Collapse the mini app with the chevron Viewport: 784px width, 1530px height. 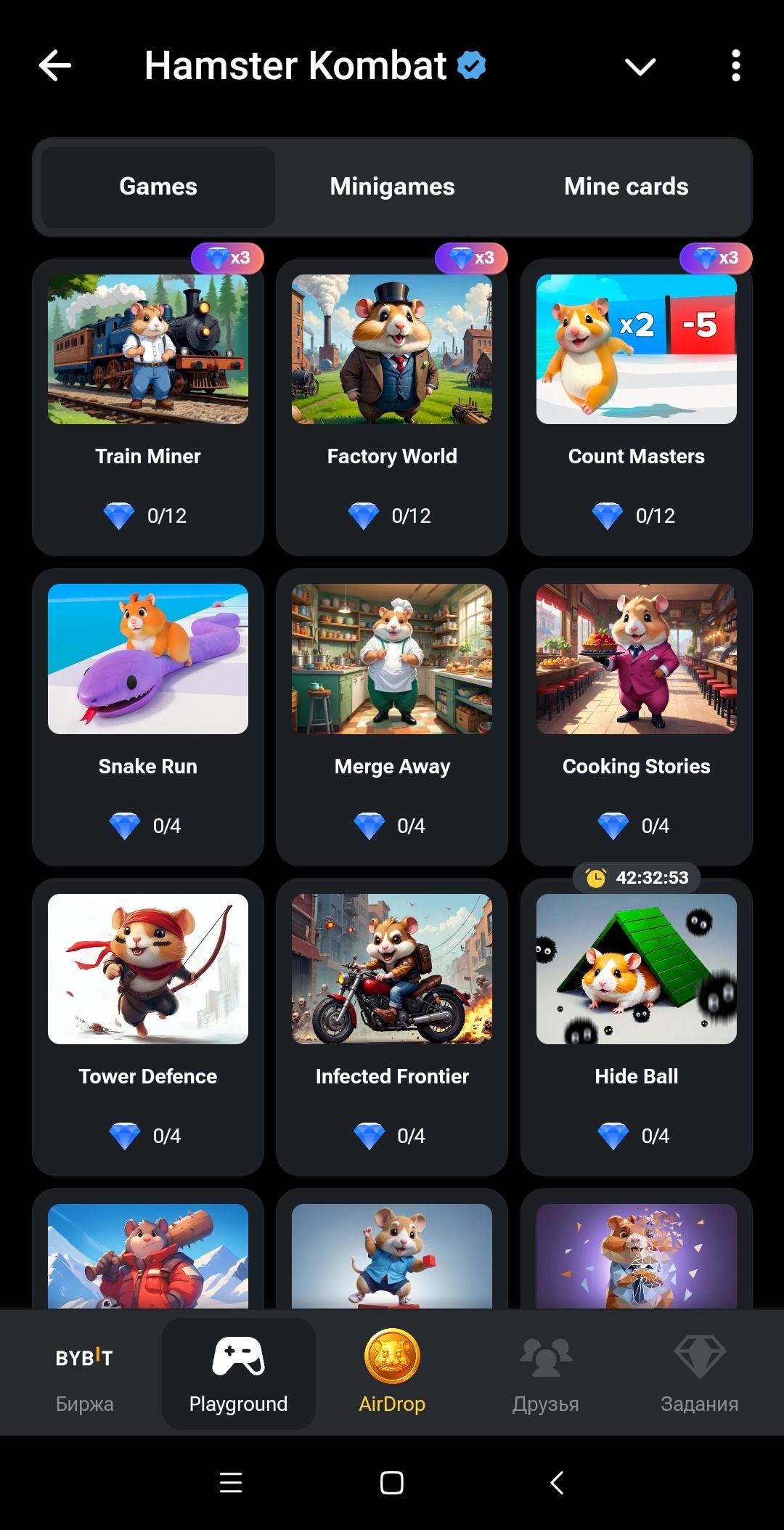640,67
